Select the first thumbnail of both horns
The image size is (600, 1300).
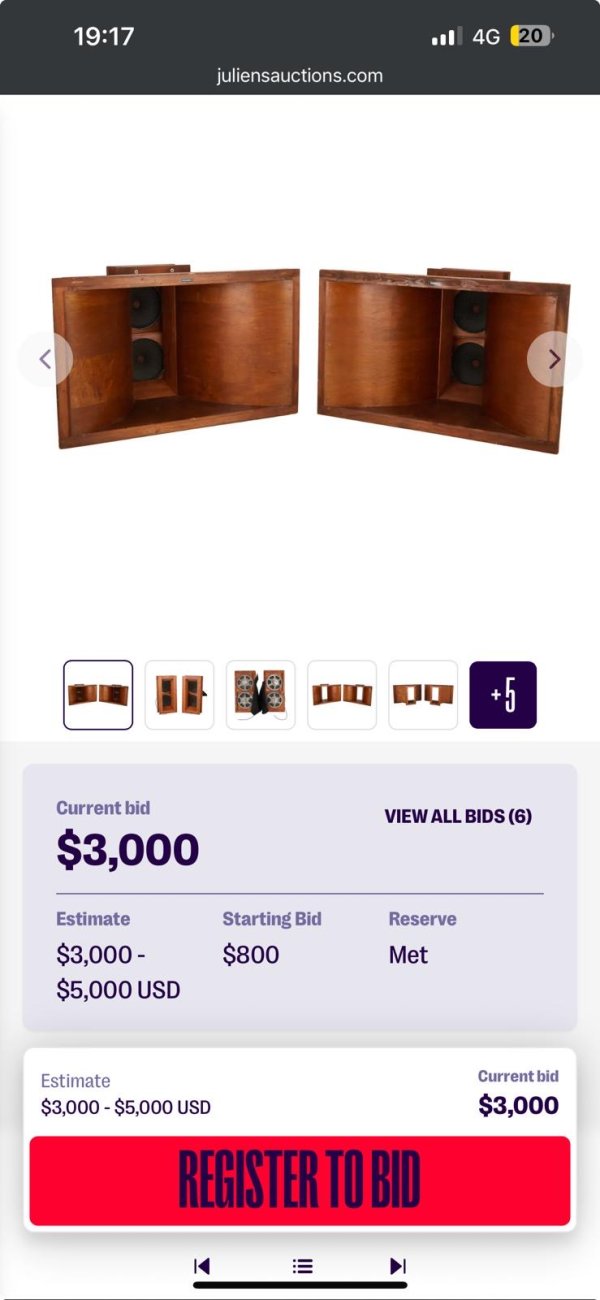coord(98,695)
